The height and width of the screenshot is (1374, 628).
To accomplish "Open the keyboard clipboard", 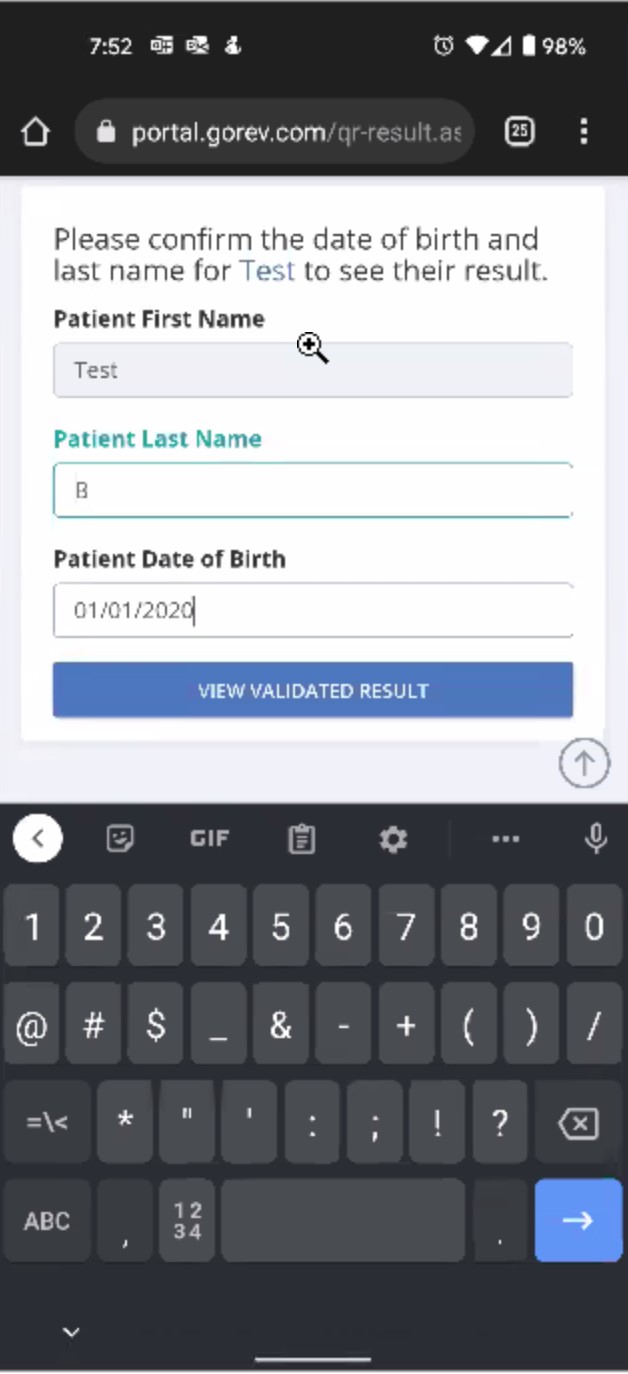I will click(x=301, y=838).
